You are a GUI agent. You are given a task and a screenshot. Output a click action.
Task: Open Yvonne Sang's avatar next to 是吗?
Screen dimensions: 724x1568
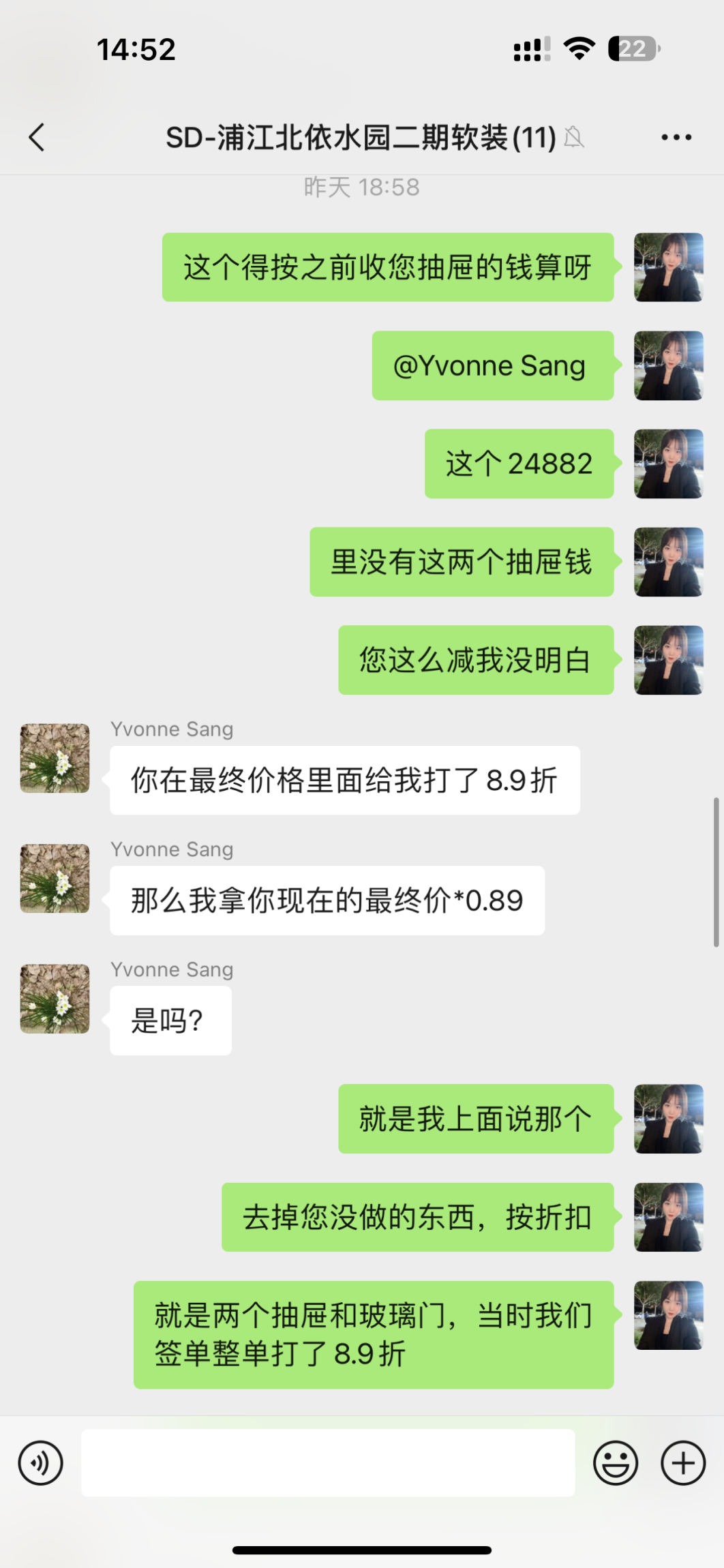(x=55, y=998)
